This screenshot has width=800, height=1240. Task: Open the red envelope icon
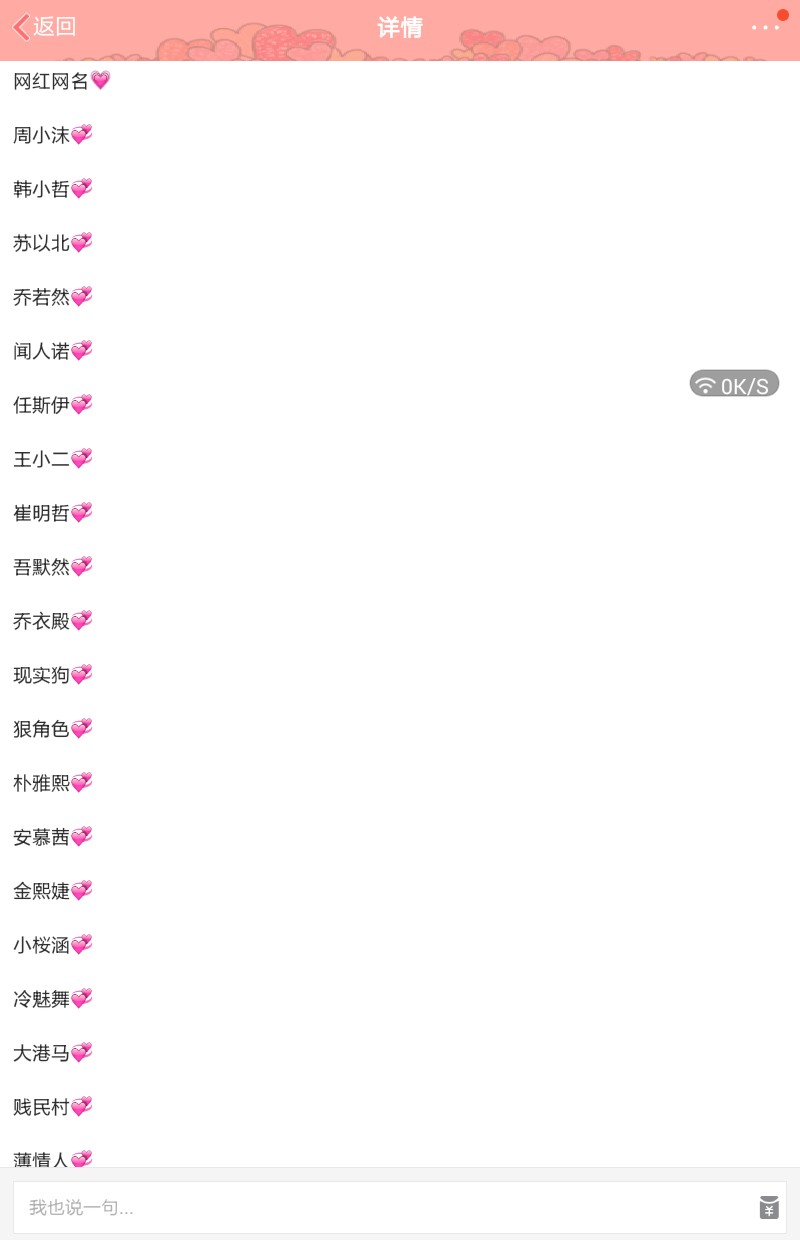point(769,1208)
